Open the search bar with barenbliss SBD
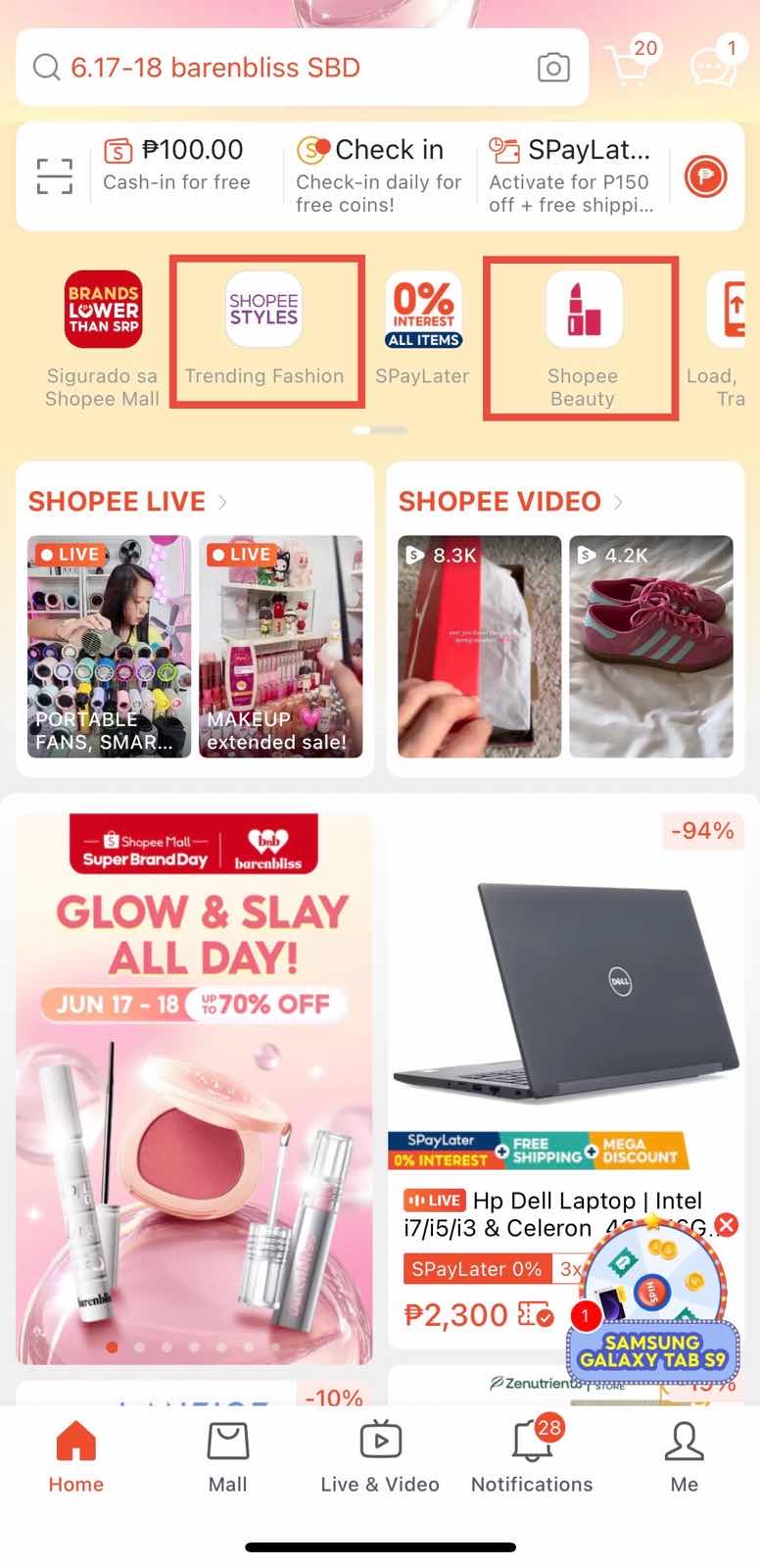 point(284,68)
